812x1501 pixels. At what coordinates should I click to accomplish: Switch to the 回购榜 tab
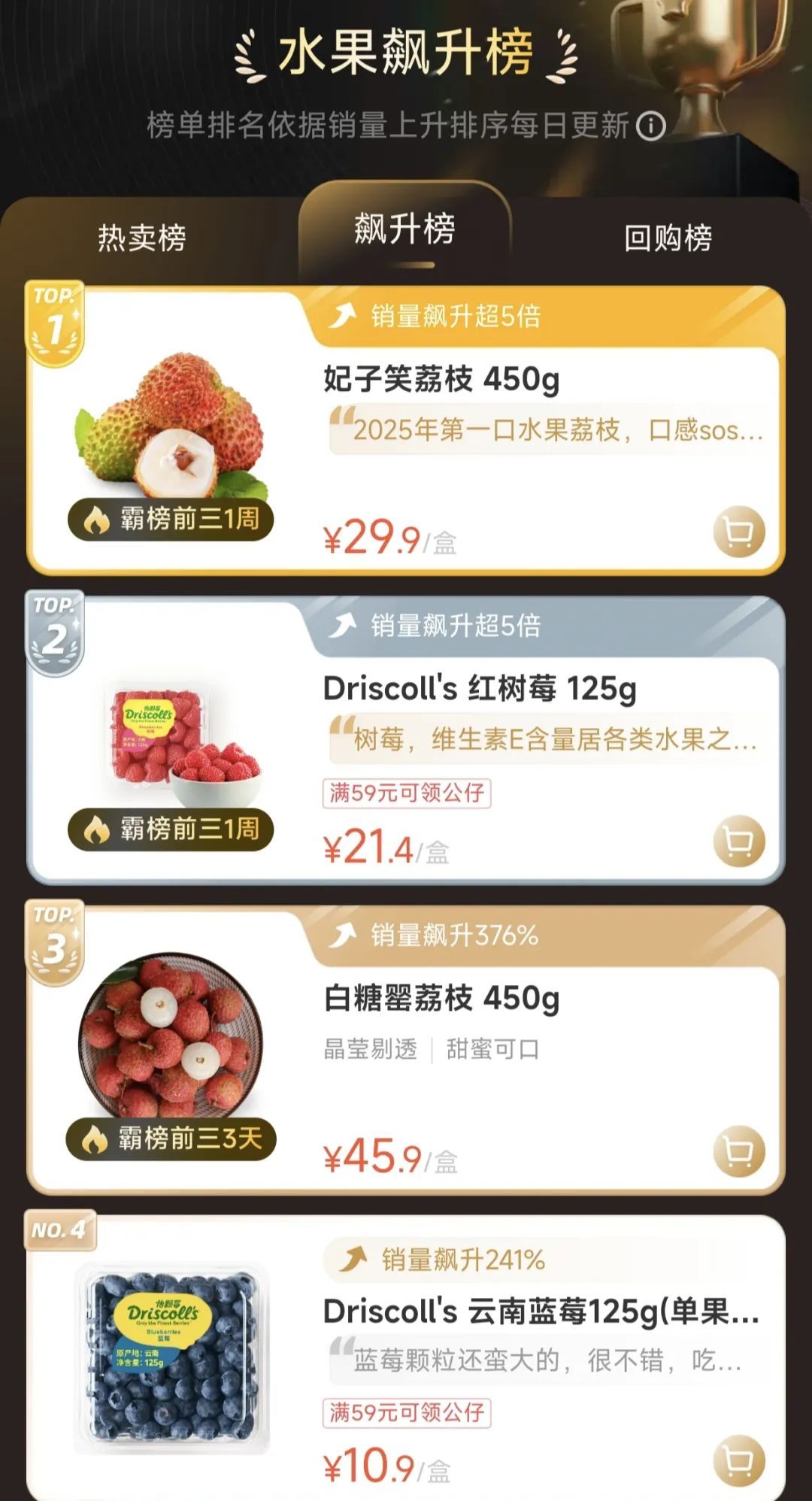click(x=668, y=238)
